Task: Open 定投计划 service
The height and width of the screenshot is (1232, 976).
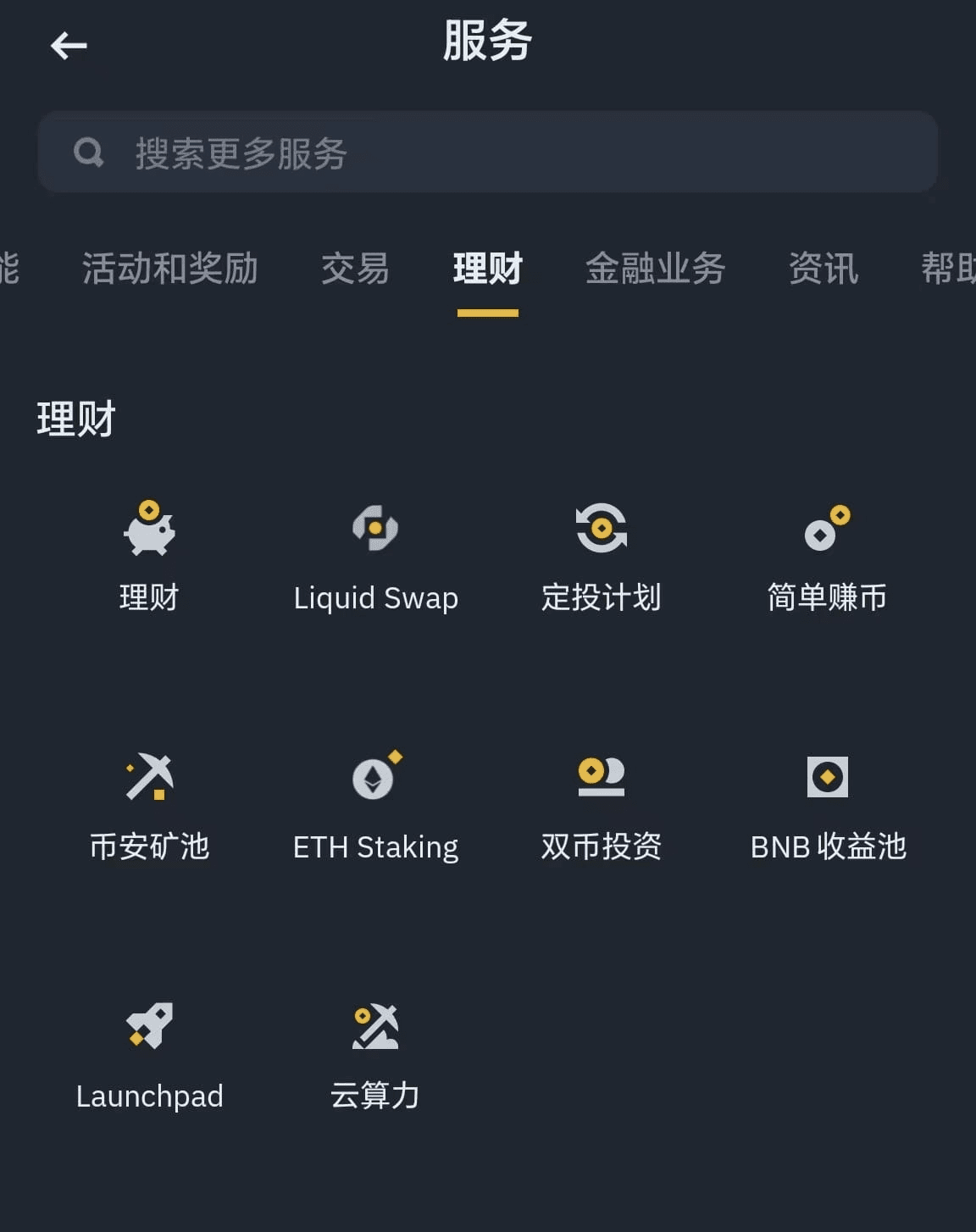Action: (602, 553)
